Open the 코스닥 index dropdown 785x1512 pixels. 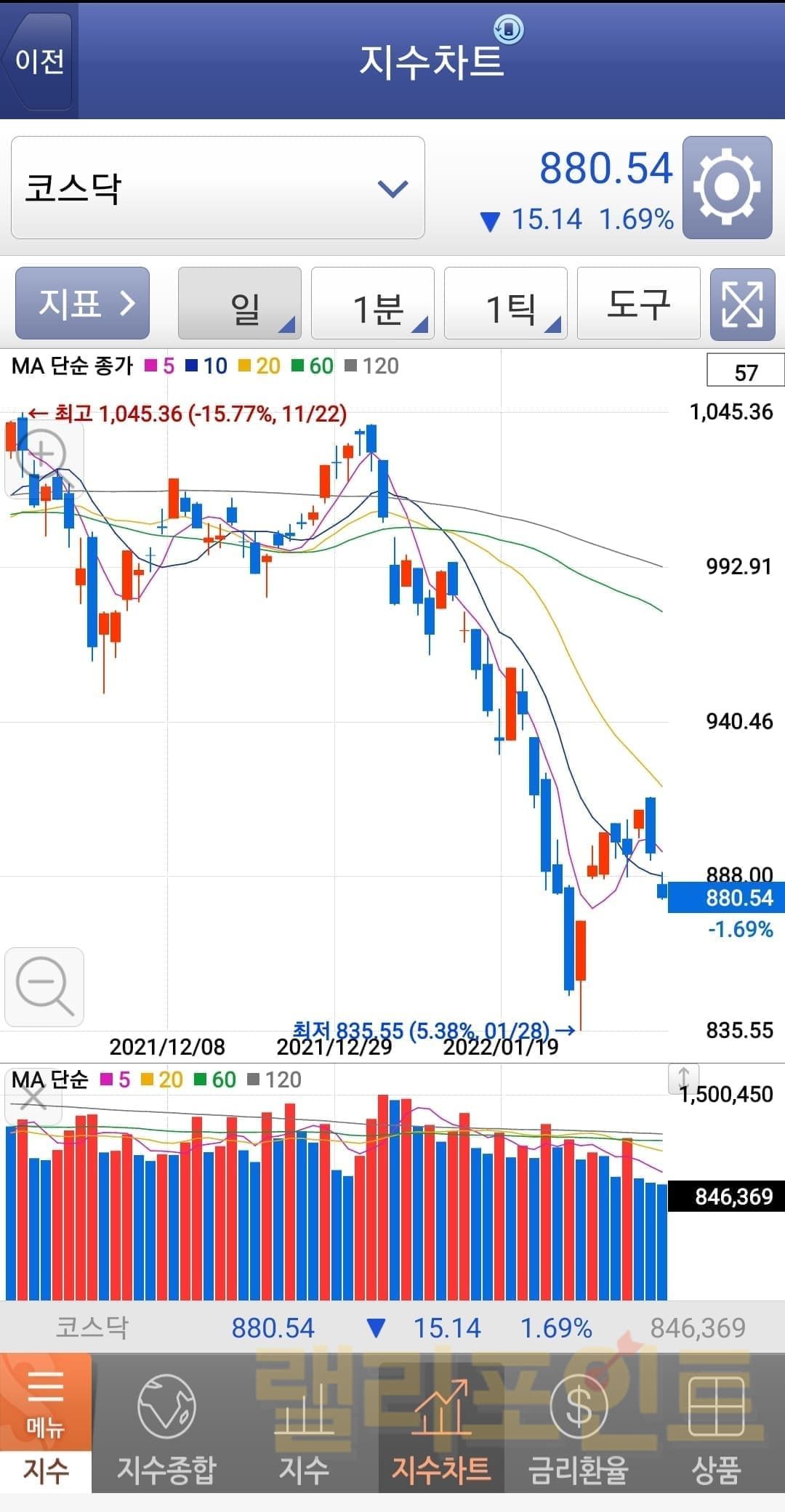coord(217,188)
